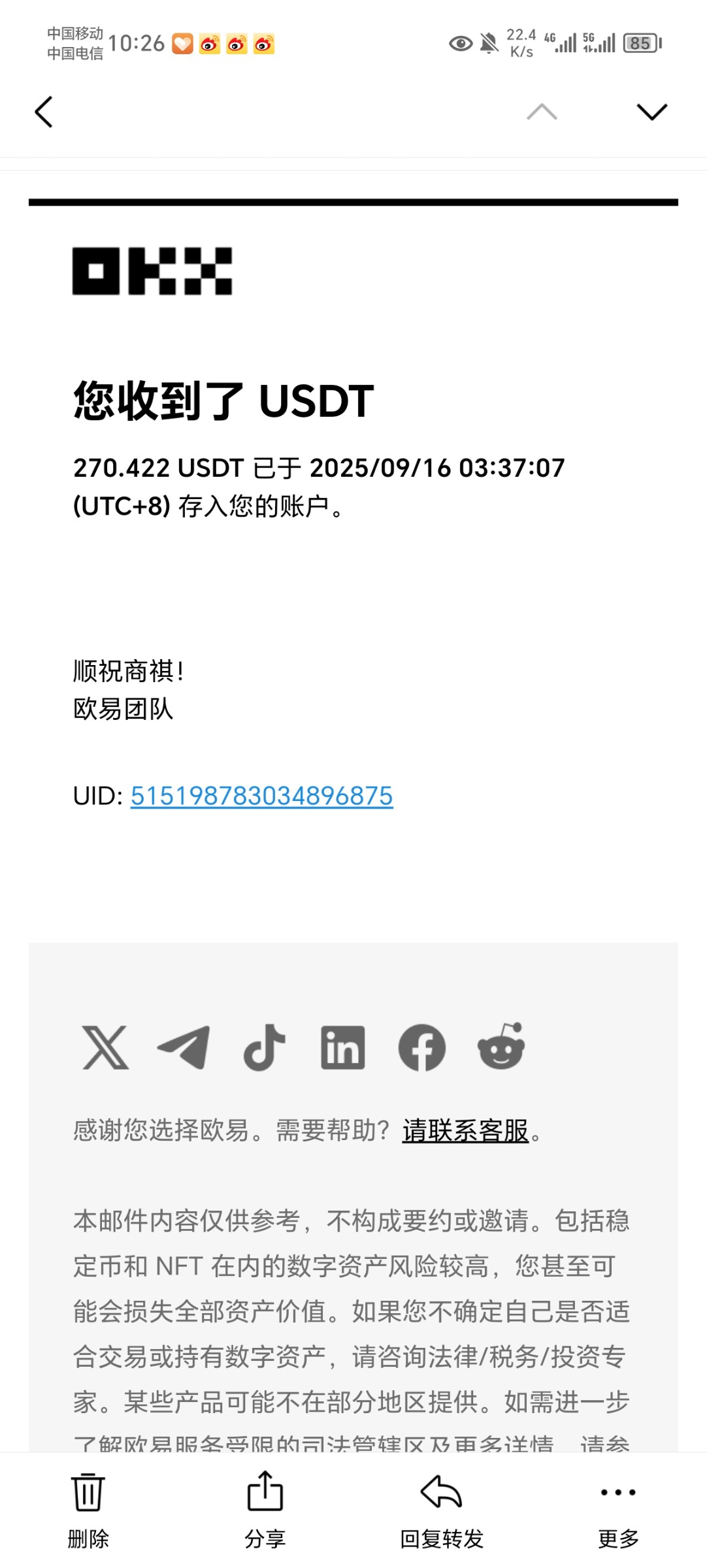The height and width of the screenshot is (1568, 707).
Task: Share this email (分享)
Action: click(x=265, y=1509)
